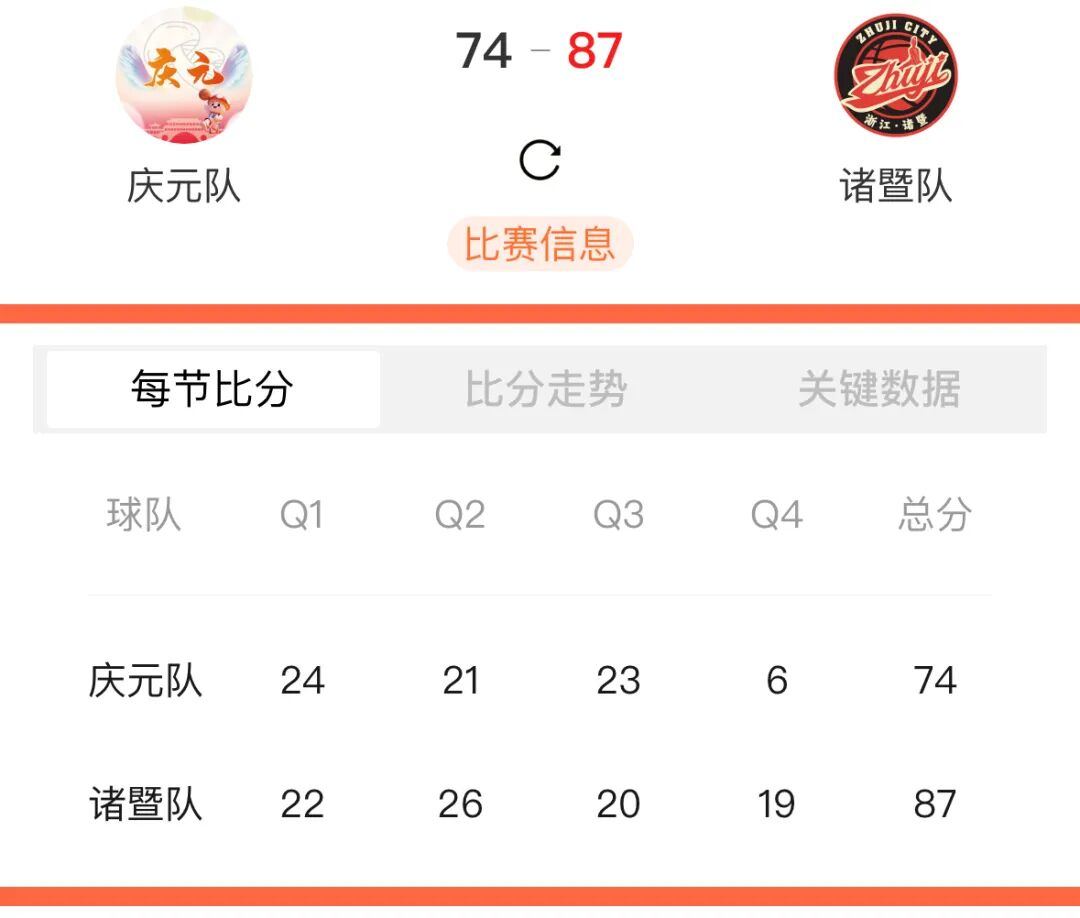Switch to the 关键数据 tab
The width and height of the screenshot is (1080, 918).
[x=878, y=389]
